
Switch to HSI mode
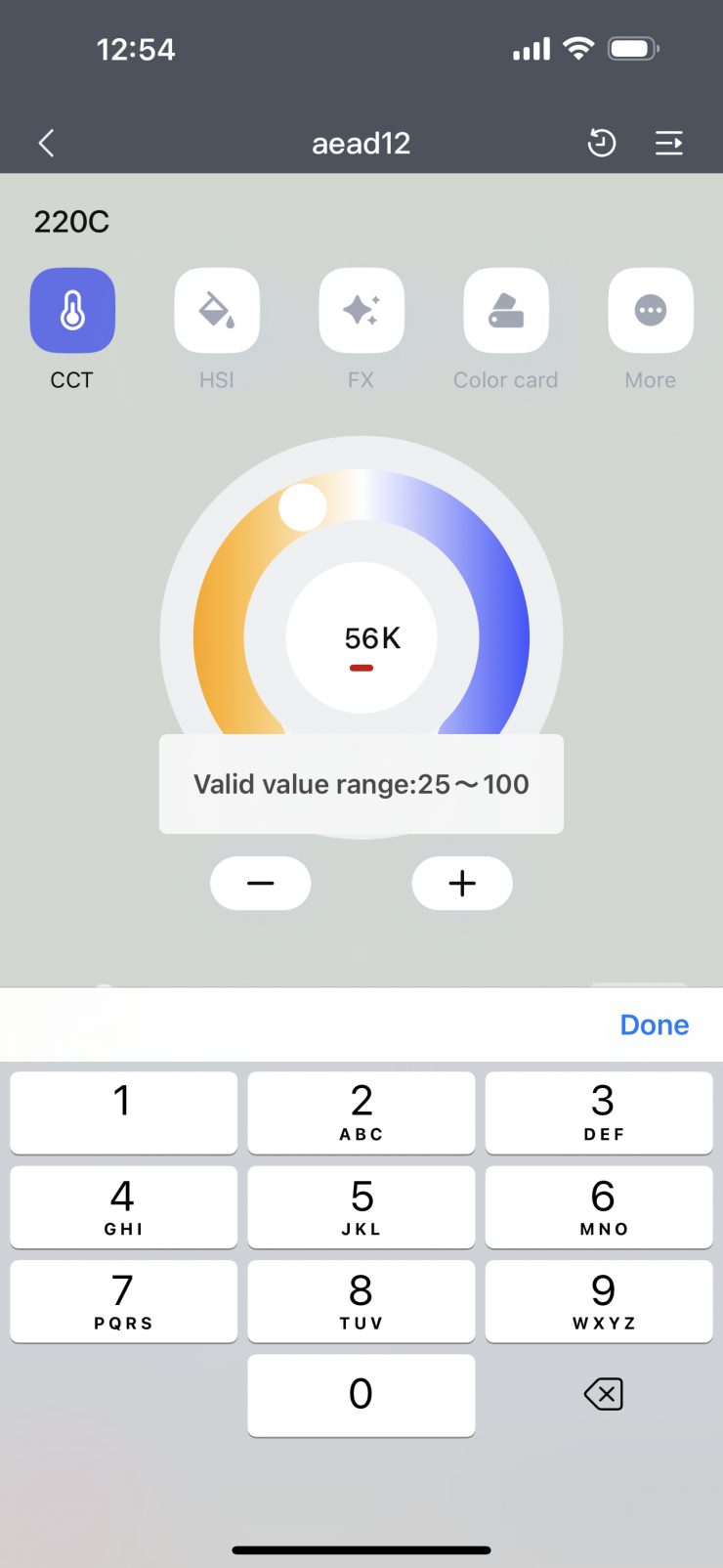pyautogui.click(x=217, y=311)
